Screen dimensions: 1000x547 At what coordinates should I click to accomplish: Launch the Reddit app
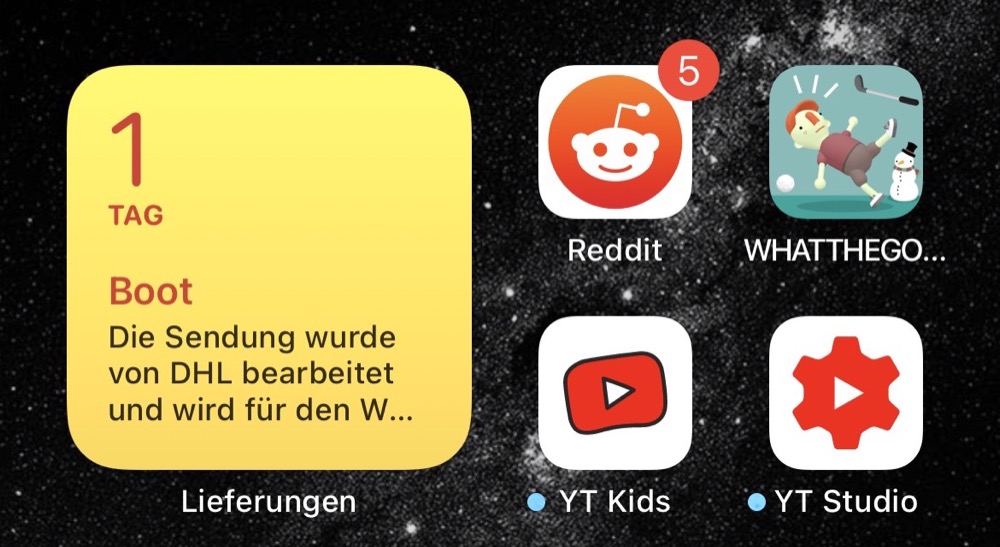click(x=615, y=143)
